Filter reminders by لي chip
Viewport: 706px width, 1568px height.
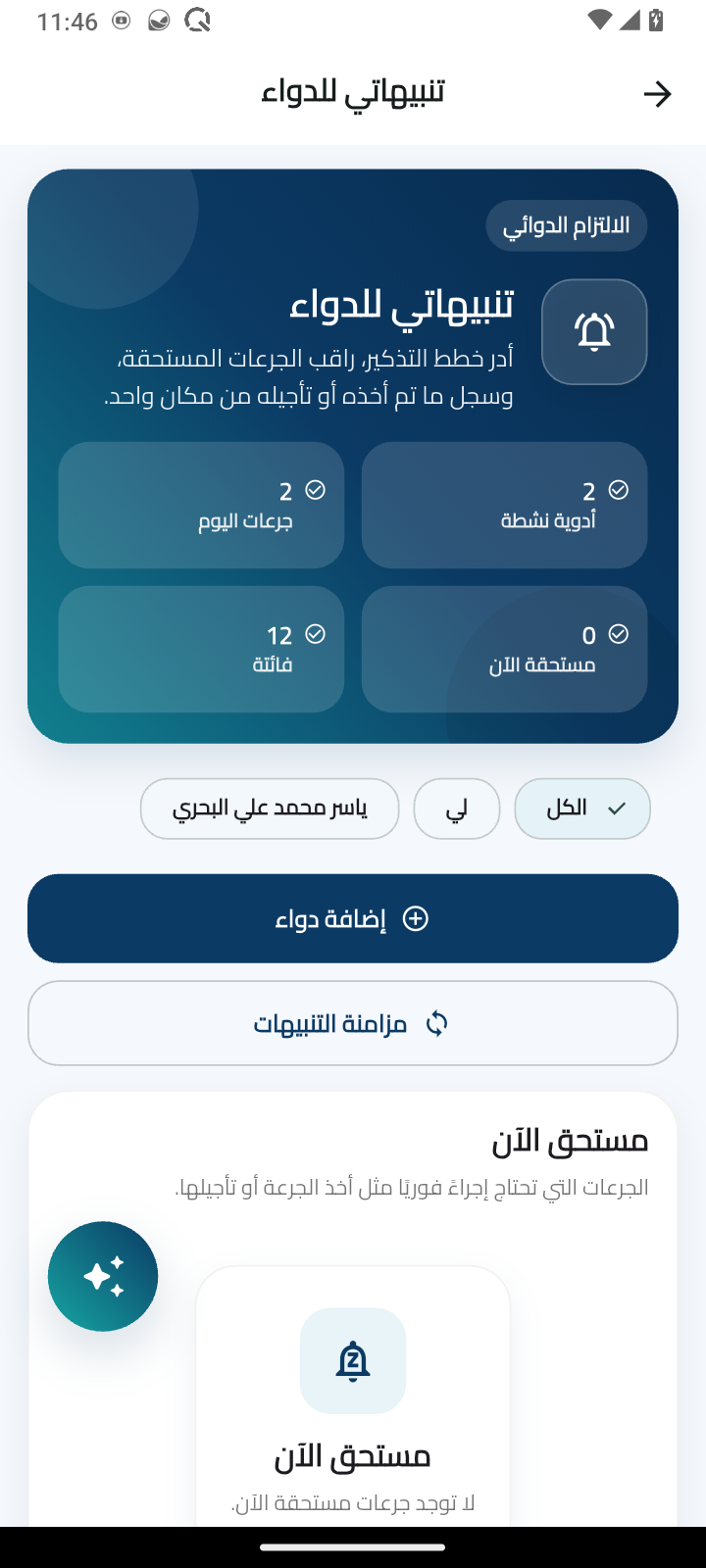coord(457,808)
